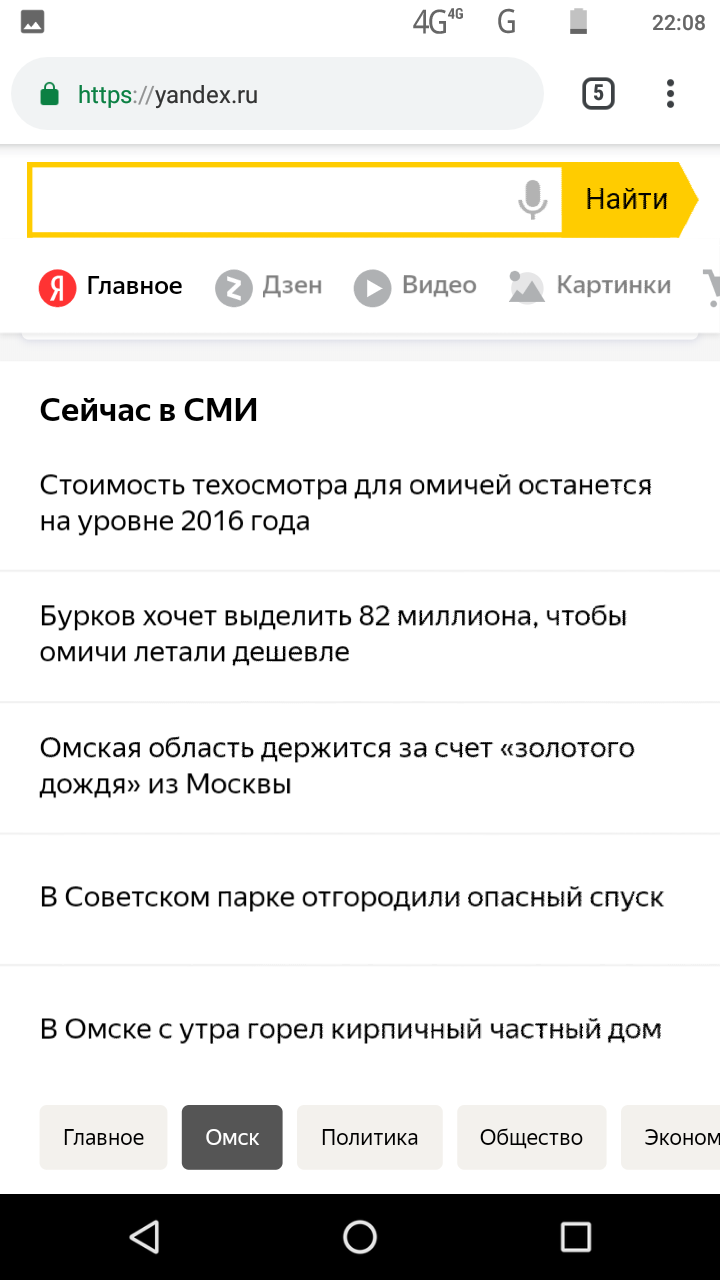Image resolution: width=720 pixels, height=1280 pixels.
Task: Open news about кирпичный частный дом fire
Action: tap(350, 1029)
